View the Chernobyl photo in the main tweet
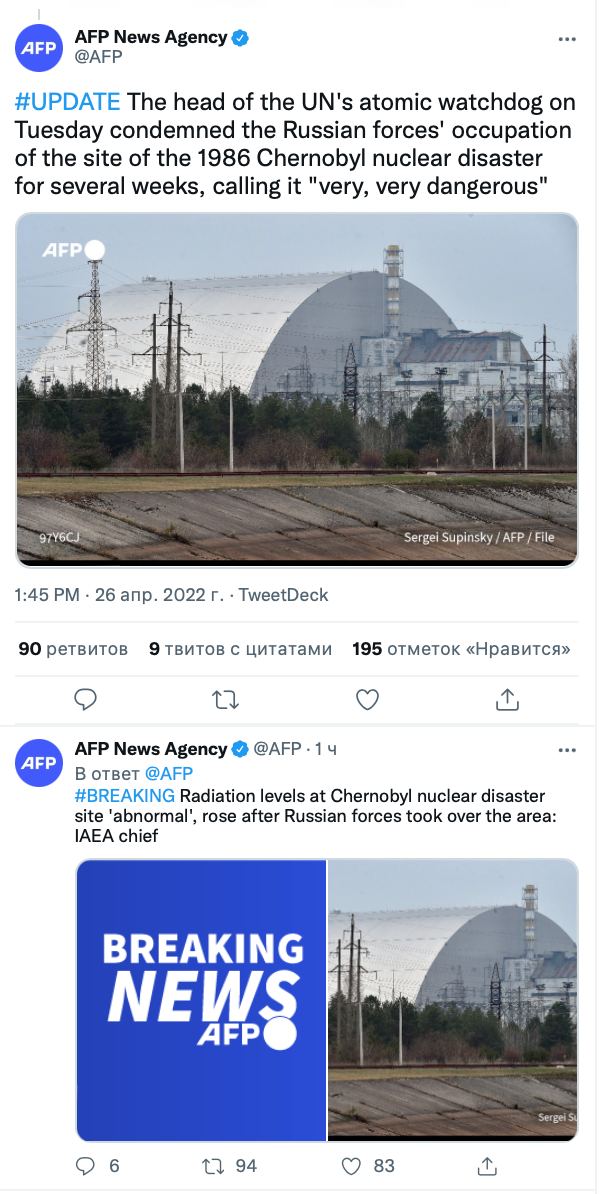Viewport: 610px width, 1194px height. pos(297,389)
